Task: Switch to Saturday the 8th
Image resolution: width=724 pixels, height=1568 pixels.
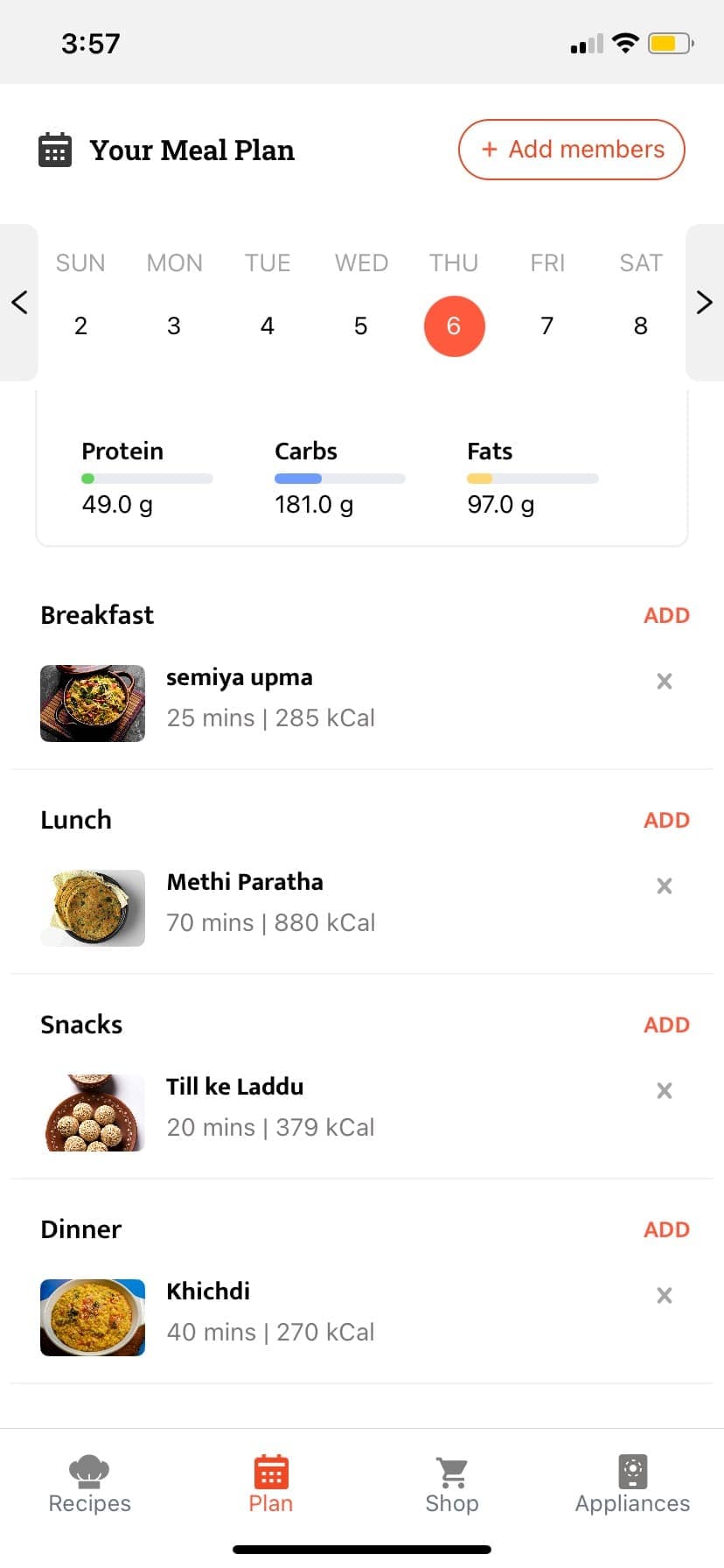Action: (640, 325)
